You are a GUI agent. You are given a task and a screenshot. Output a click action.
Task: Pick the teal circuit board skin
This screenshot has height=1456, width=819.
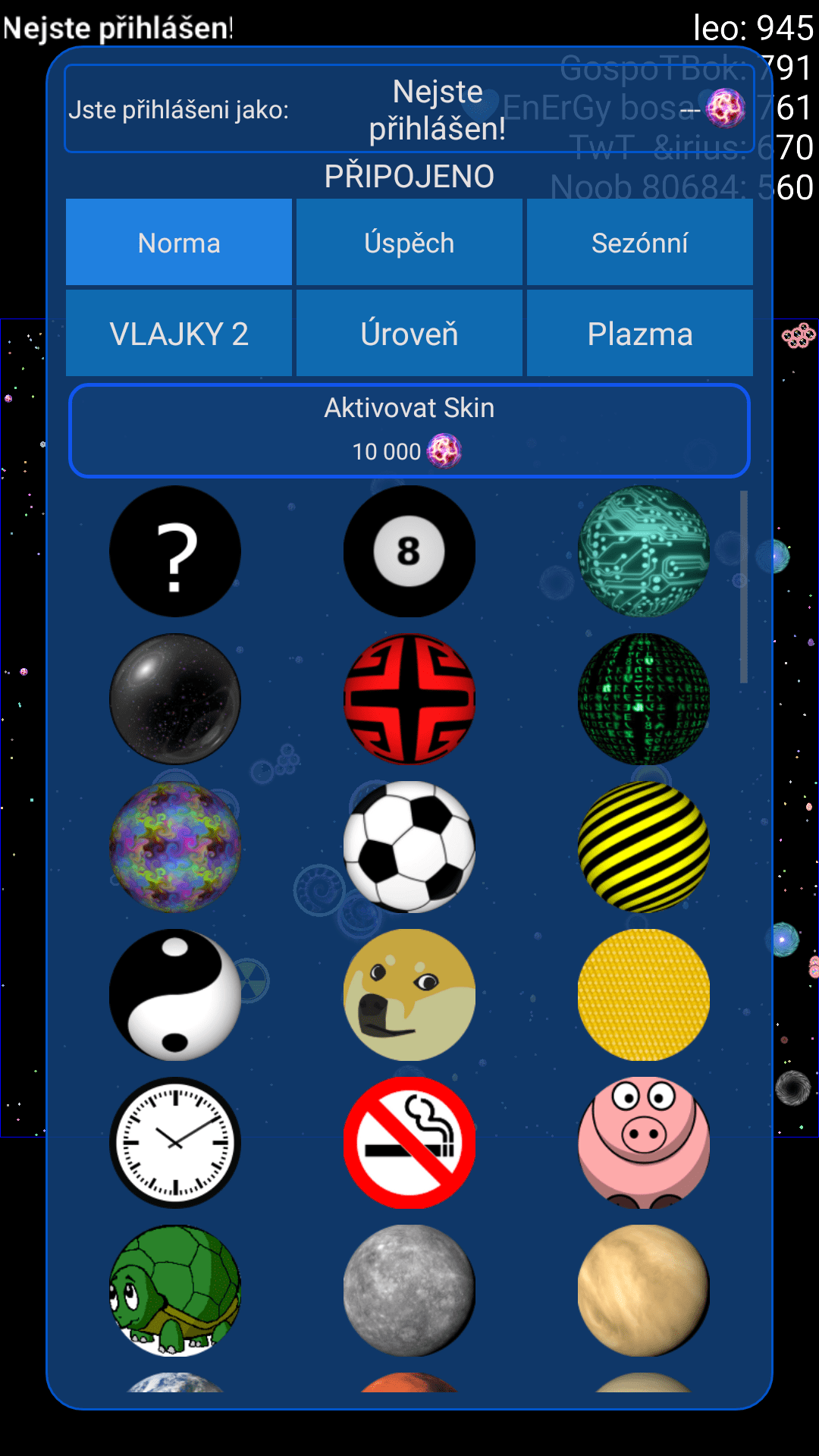tap(644, 551)
